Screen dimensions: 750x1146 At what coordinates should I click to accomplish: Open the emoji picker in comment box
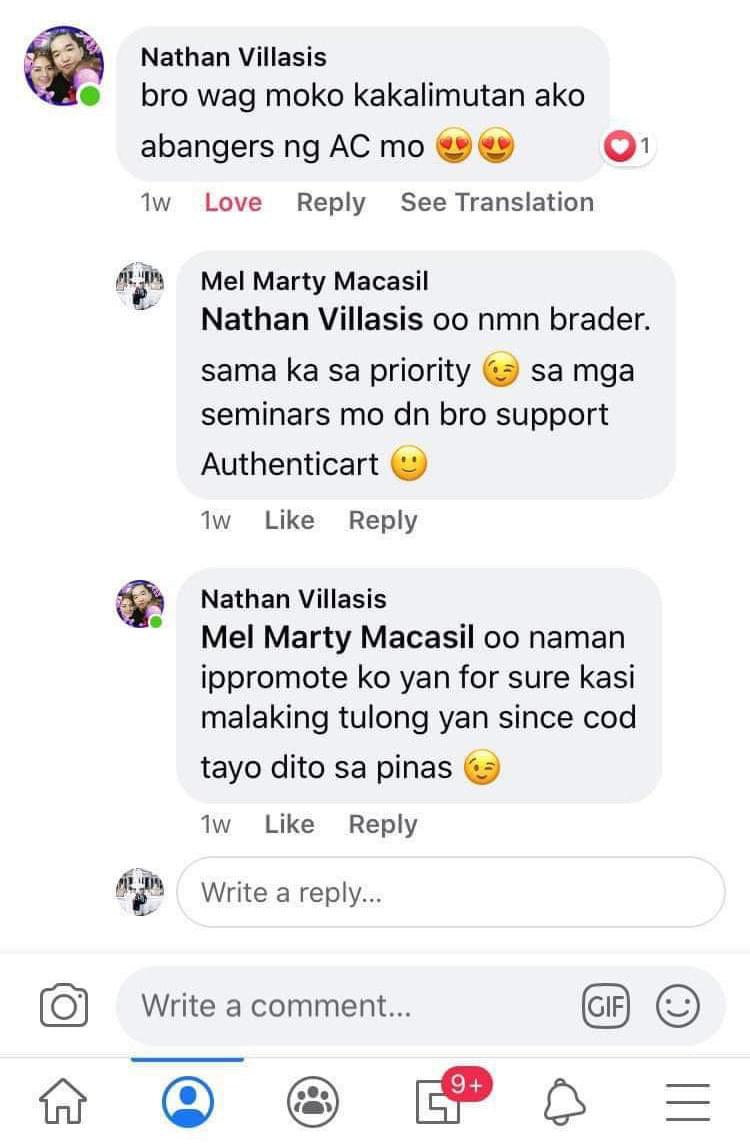(677, 1006)
